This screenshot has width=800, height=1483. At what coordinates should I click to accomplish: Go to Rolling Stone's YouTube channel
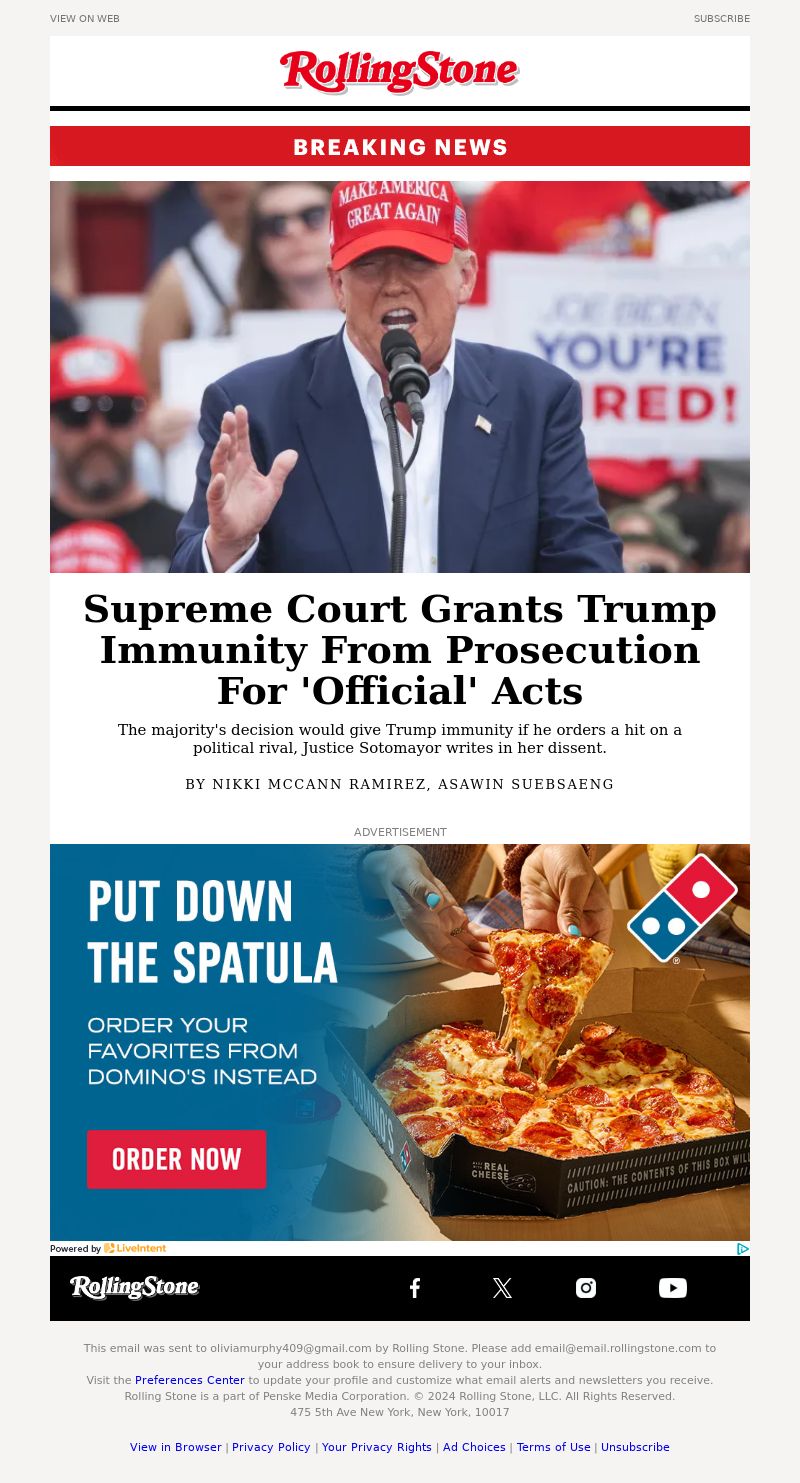[x=673, y=1288]
